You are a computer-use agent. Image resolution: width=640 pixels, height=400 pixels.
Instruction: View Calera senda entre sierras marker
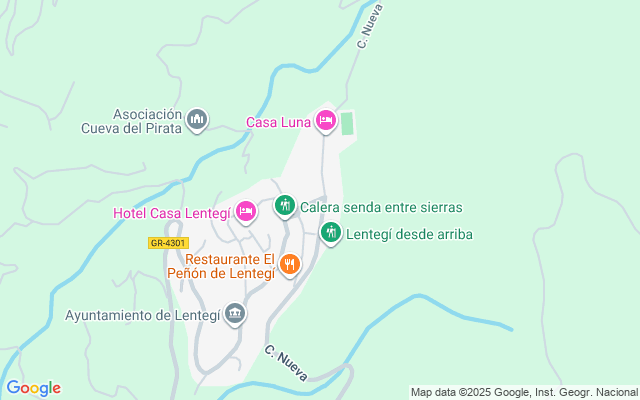click(285, 207)
